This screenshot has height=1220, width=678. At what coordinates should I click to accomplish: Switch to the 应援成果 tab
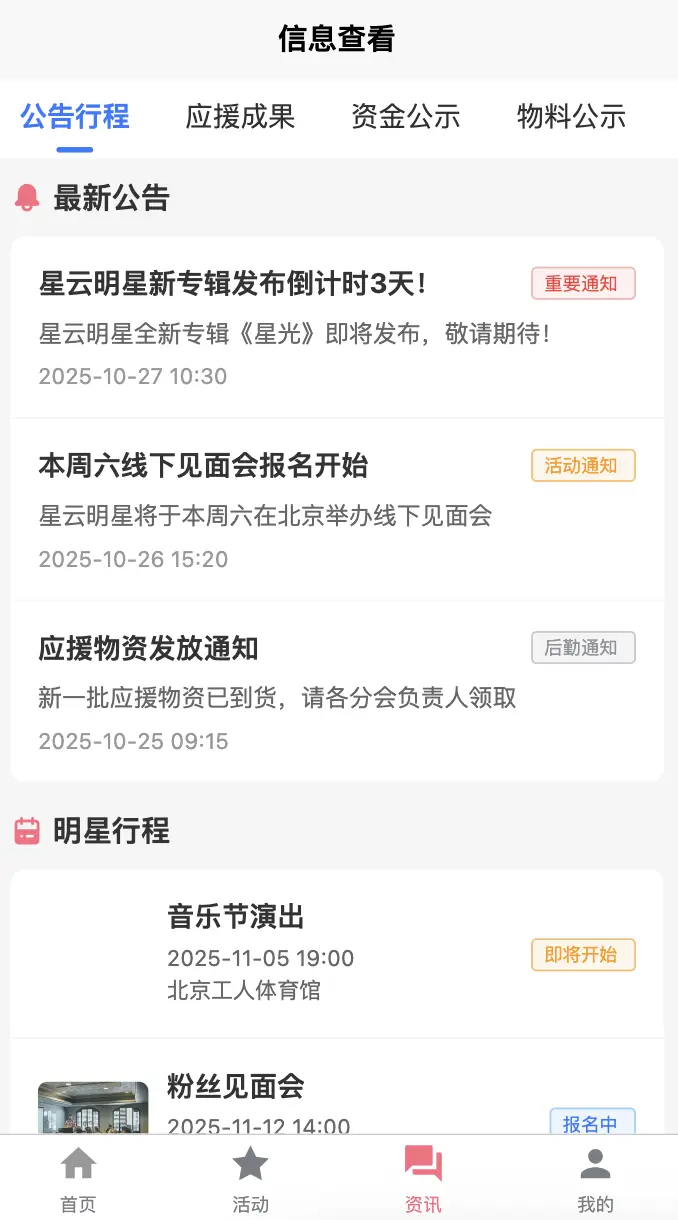pos(240,117)
